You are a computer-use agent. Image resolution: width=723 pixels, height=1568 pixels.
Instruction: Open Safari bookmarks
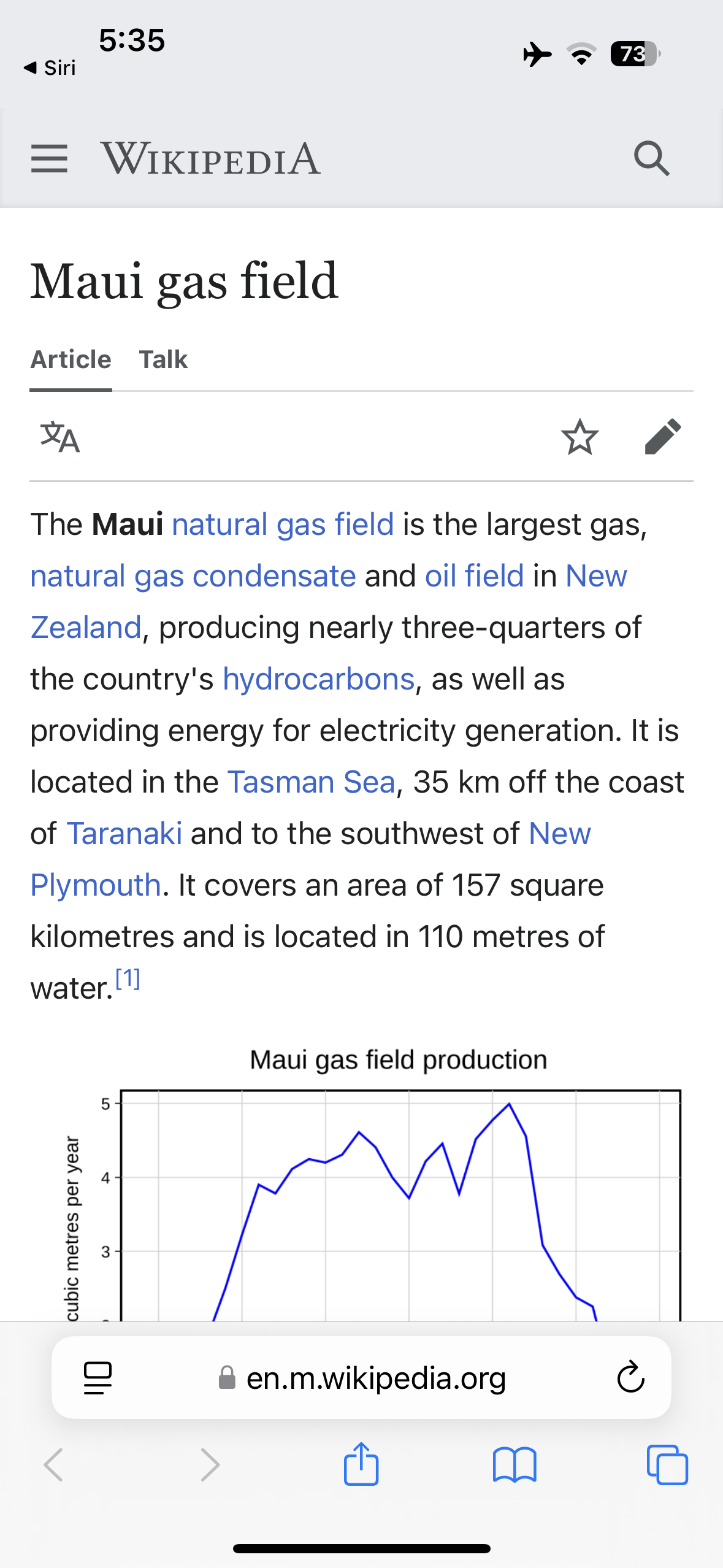pyautogui.click(x=515, y=1465)
